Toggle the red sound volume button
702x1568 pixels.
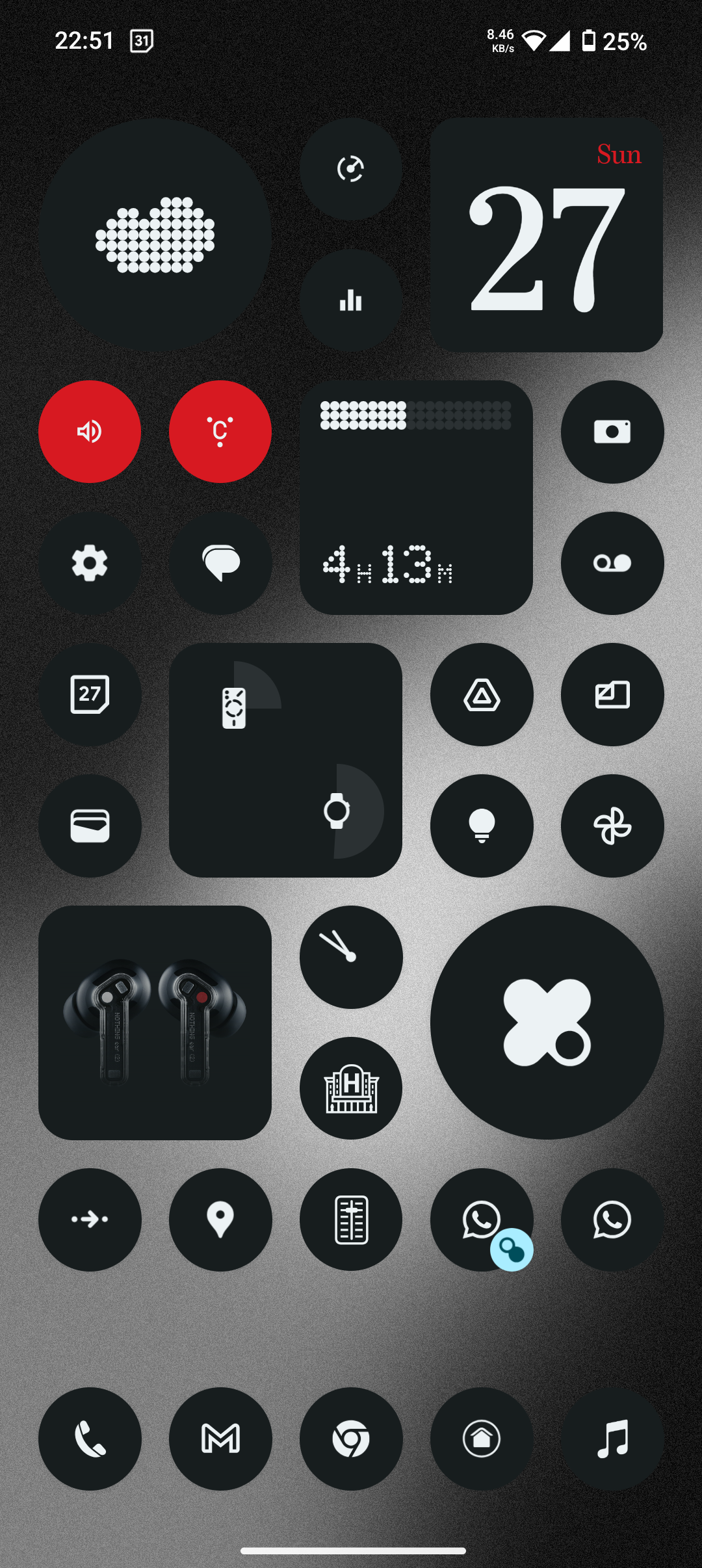pos(90,432)
